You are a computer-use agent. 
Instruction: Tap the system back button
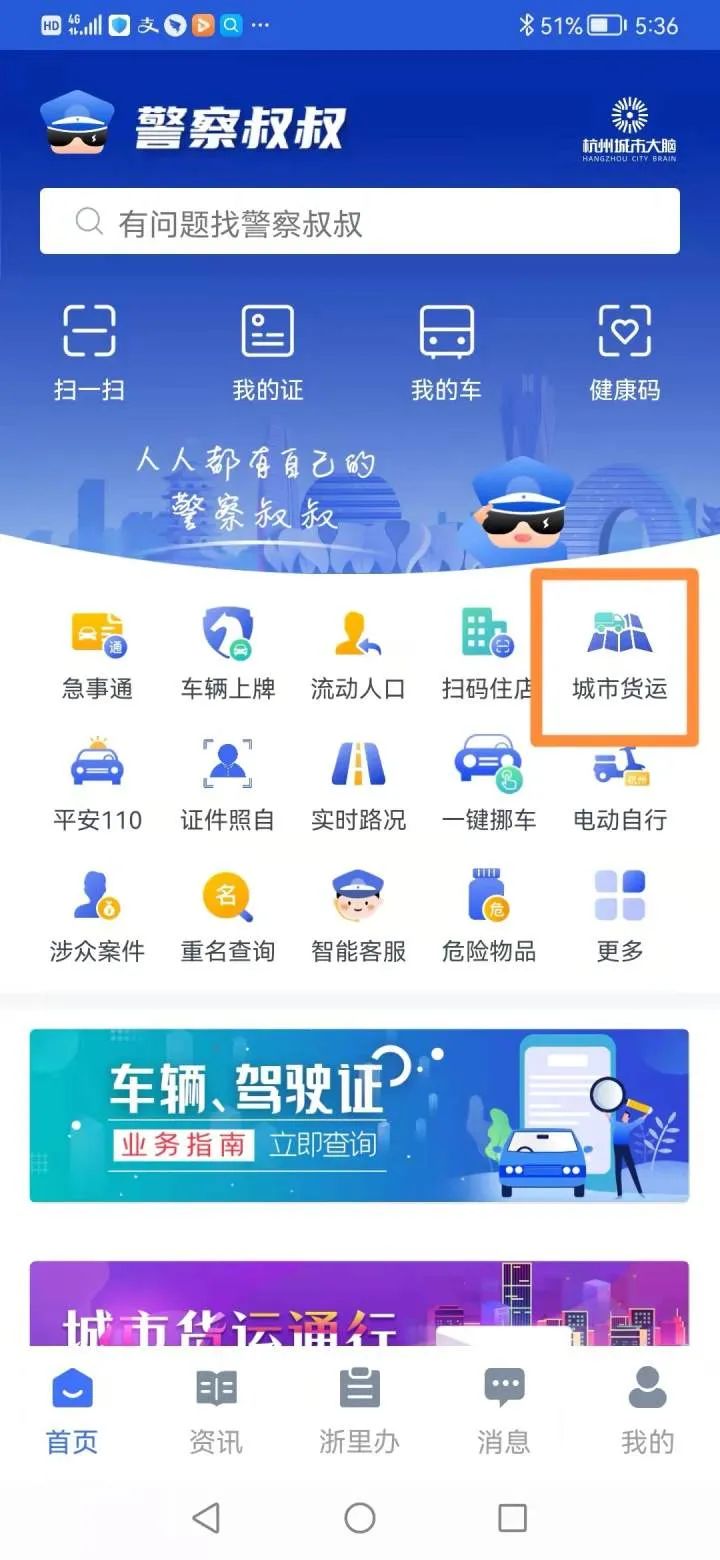coord(206,1518)
